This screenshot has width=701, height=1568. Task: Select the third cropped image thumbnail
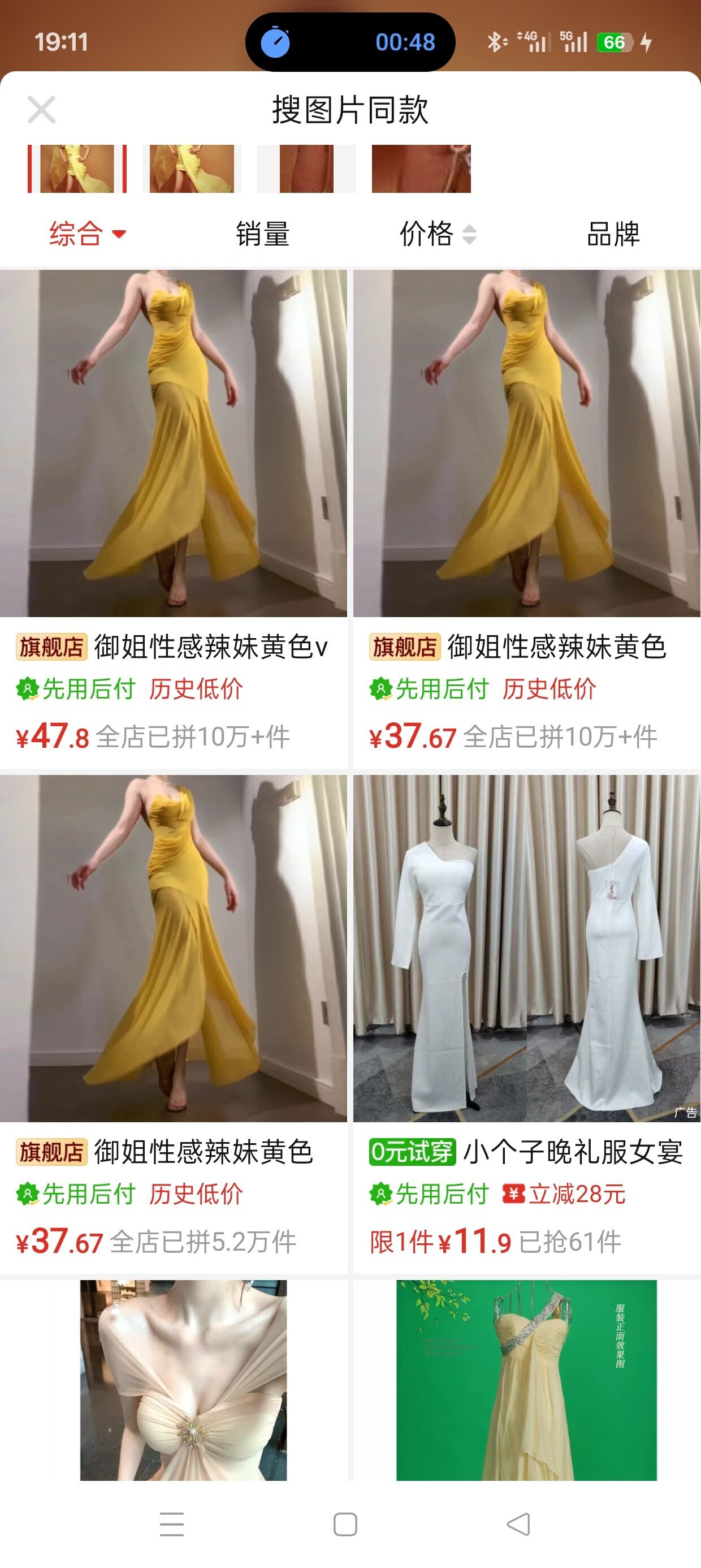click(306, 169)
